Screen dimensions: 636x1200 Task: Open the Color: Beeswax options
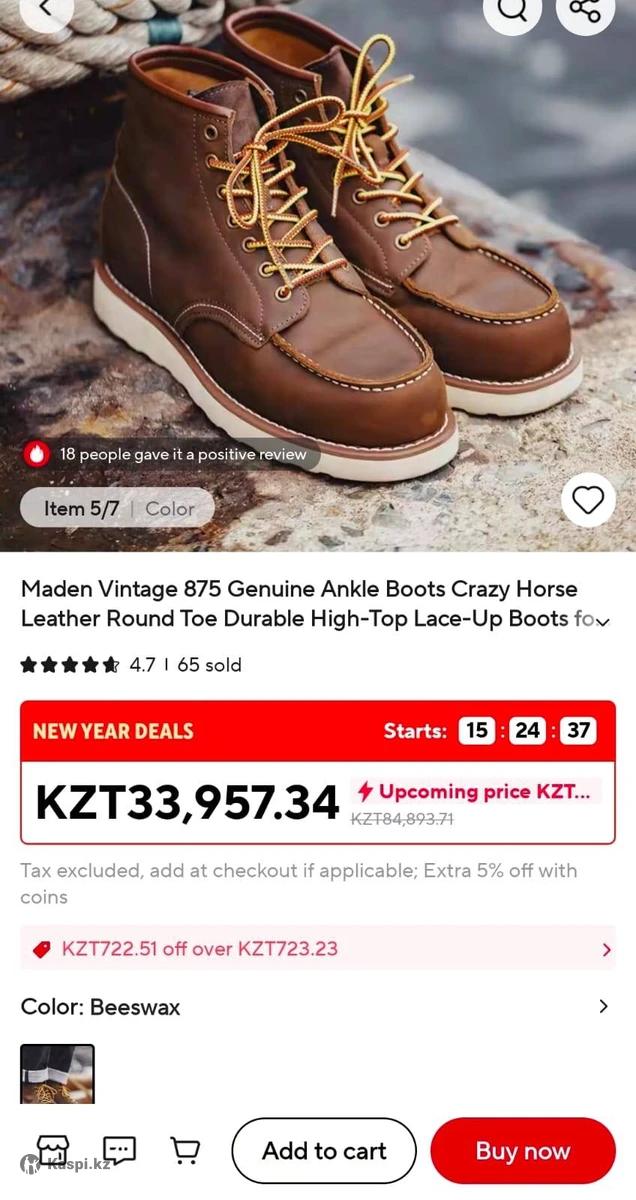click(318, 1006)
